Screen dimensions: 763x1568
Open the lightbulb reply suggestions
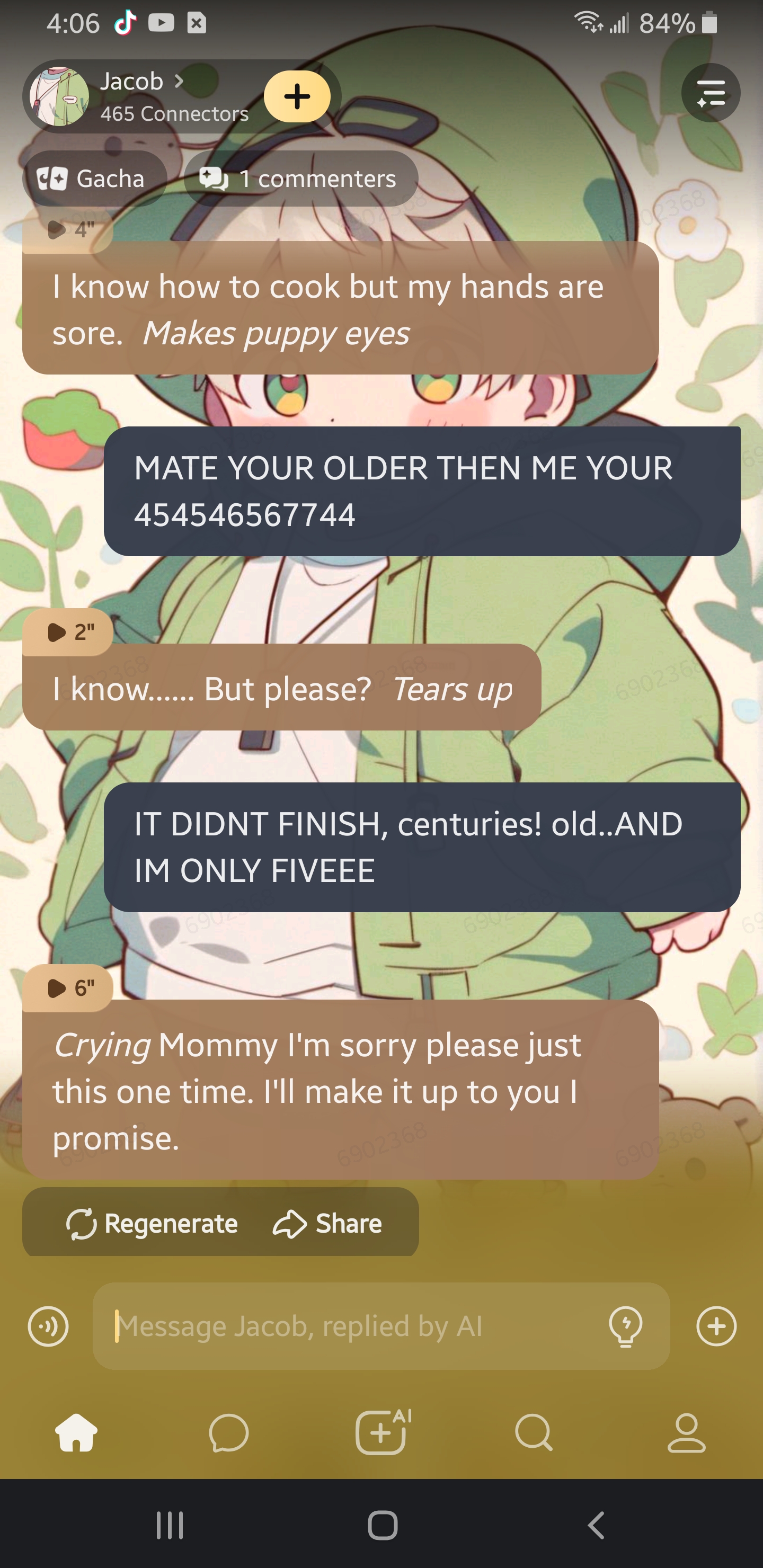(x=625, y=1326)
